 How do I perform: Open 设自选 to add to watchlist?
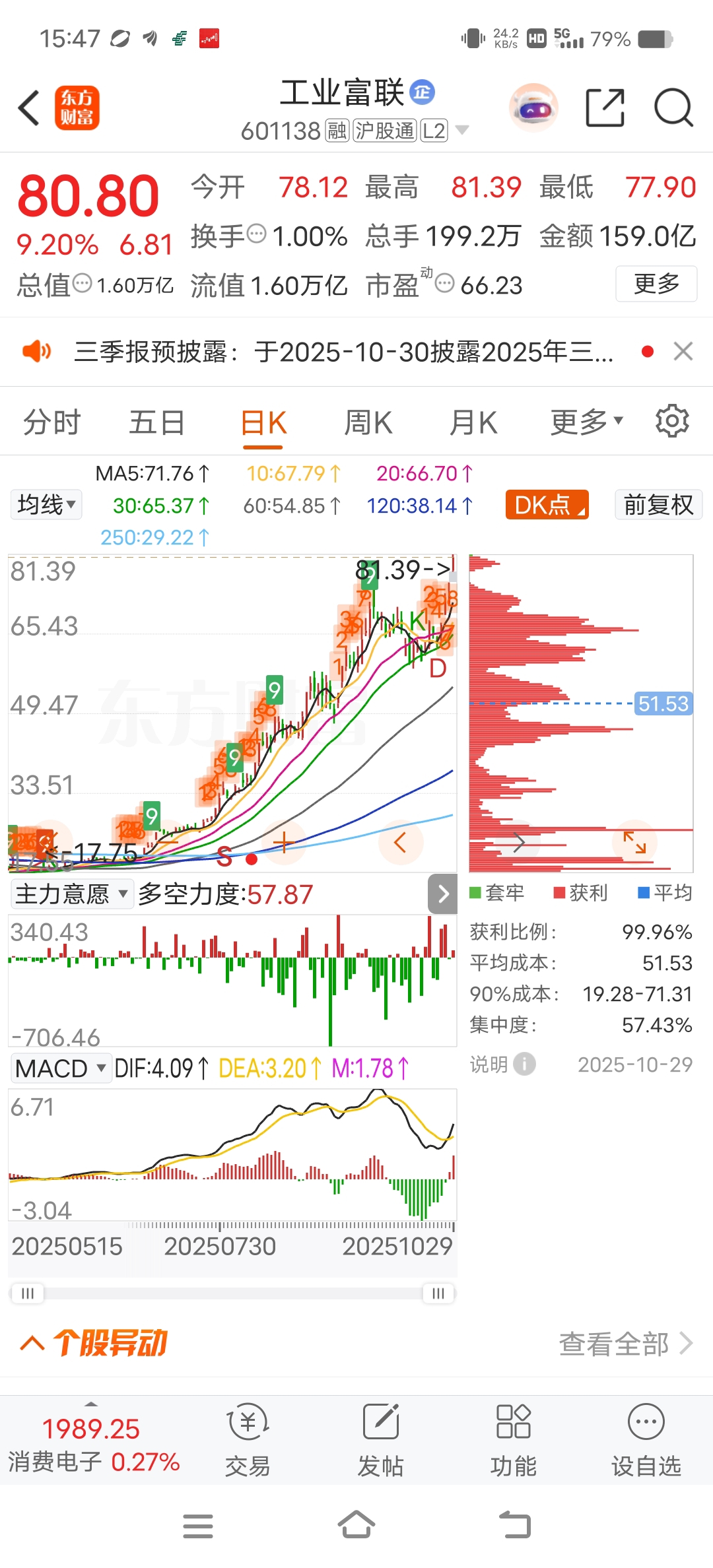click(x=646, y=1440)
